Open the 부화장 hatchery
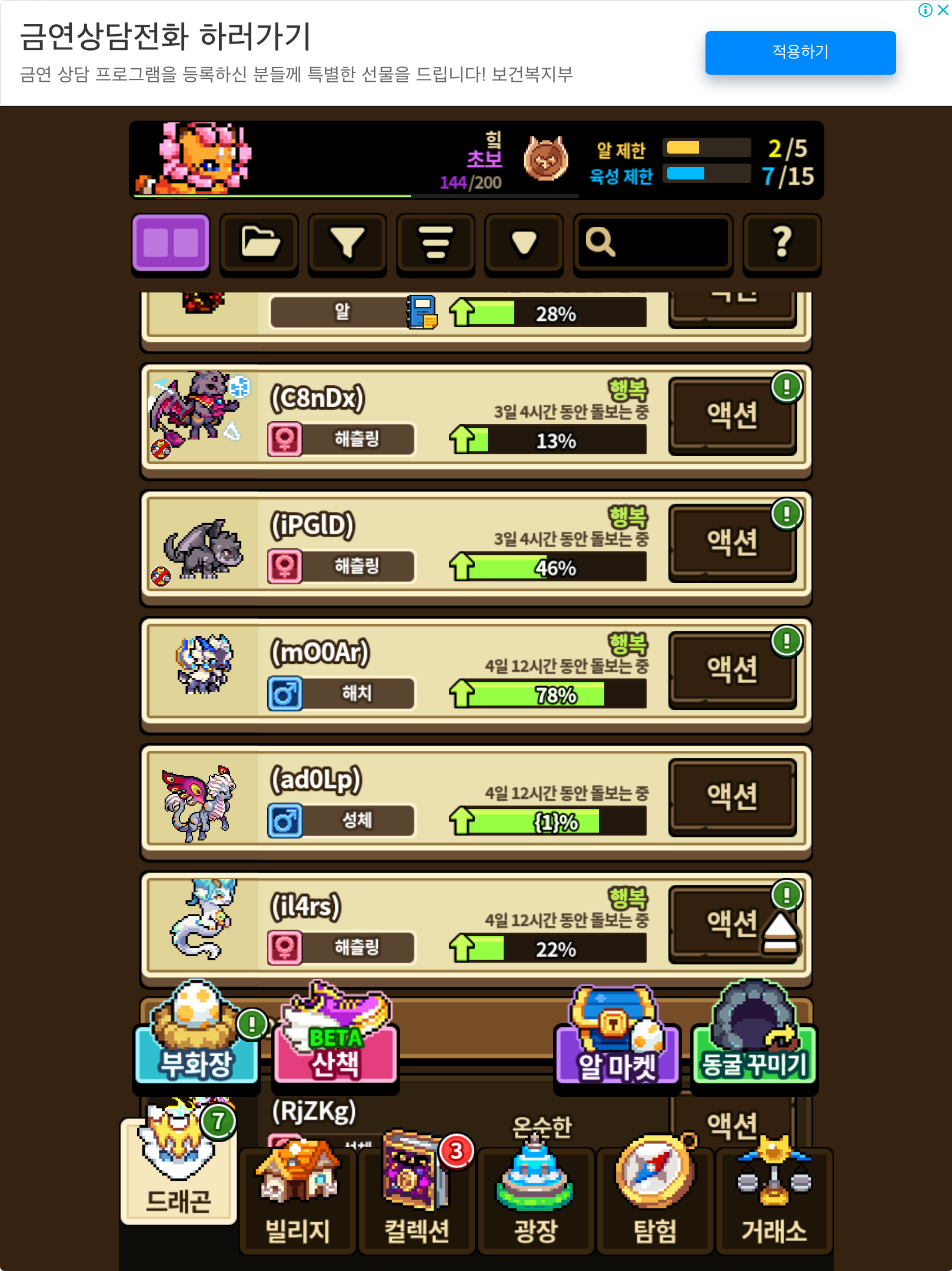 (x=197, y=1047)
